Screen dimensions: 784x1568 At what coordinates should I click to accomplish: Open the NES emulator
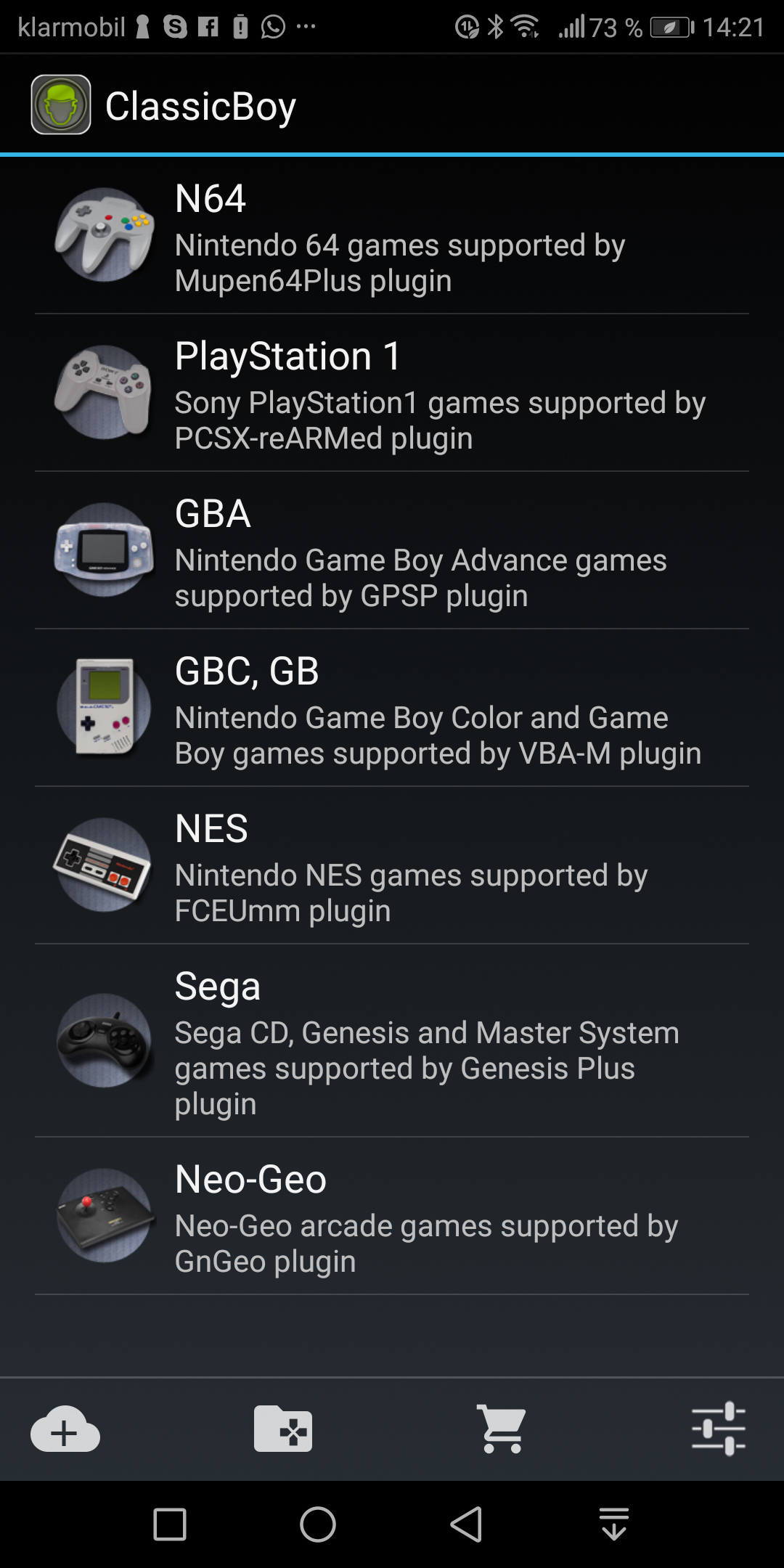point(392,866)
